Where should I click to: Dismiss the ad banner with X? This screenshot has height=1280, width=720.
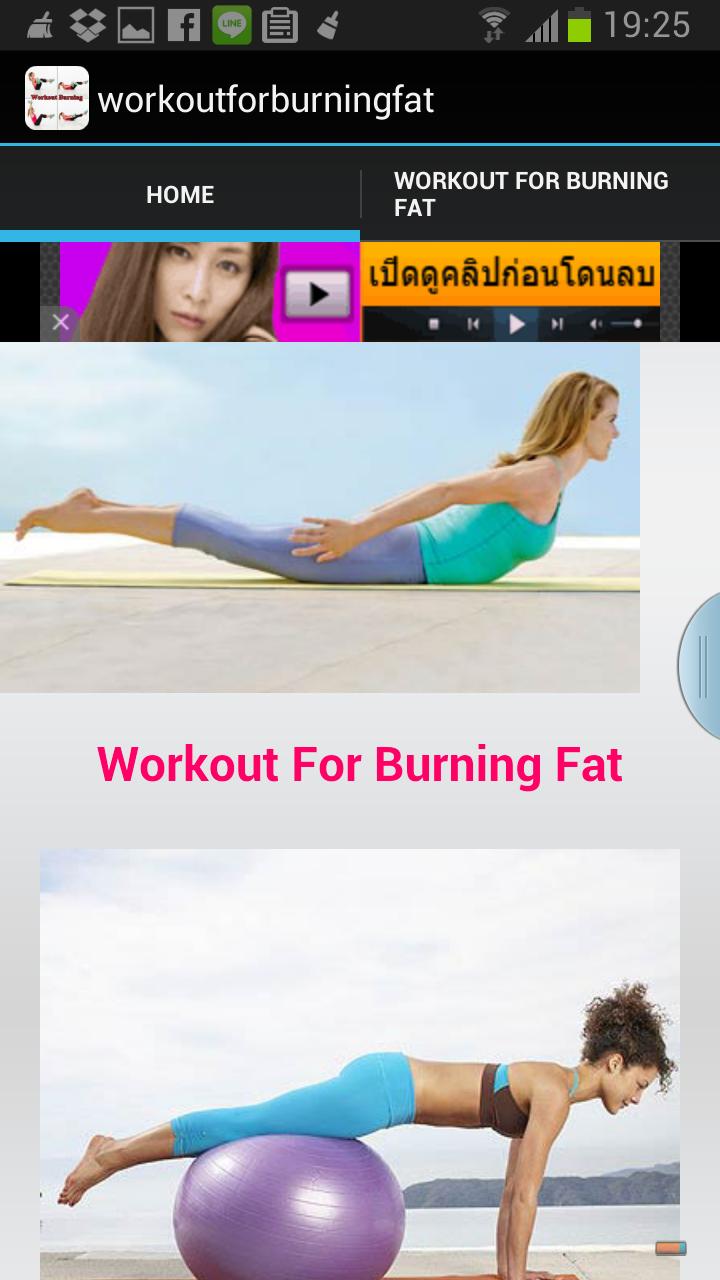click(x=60, y=322)
